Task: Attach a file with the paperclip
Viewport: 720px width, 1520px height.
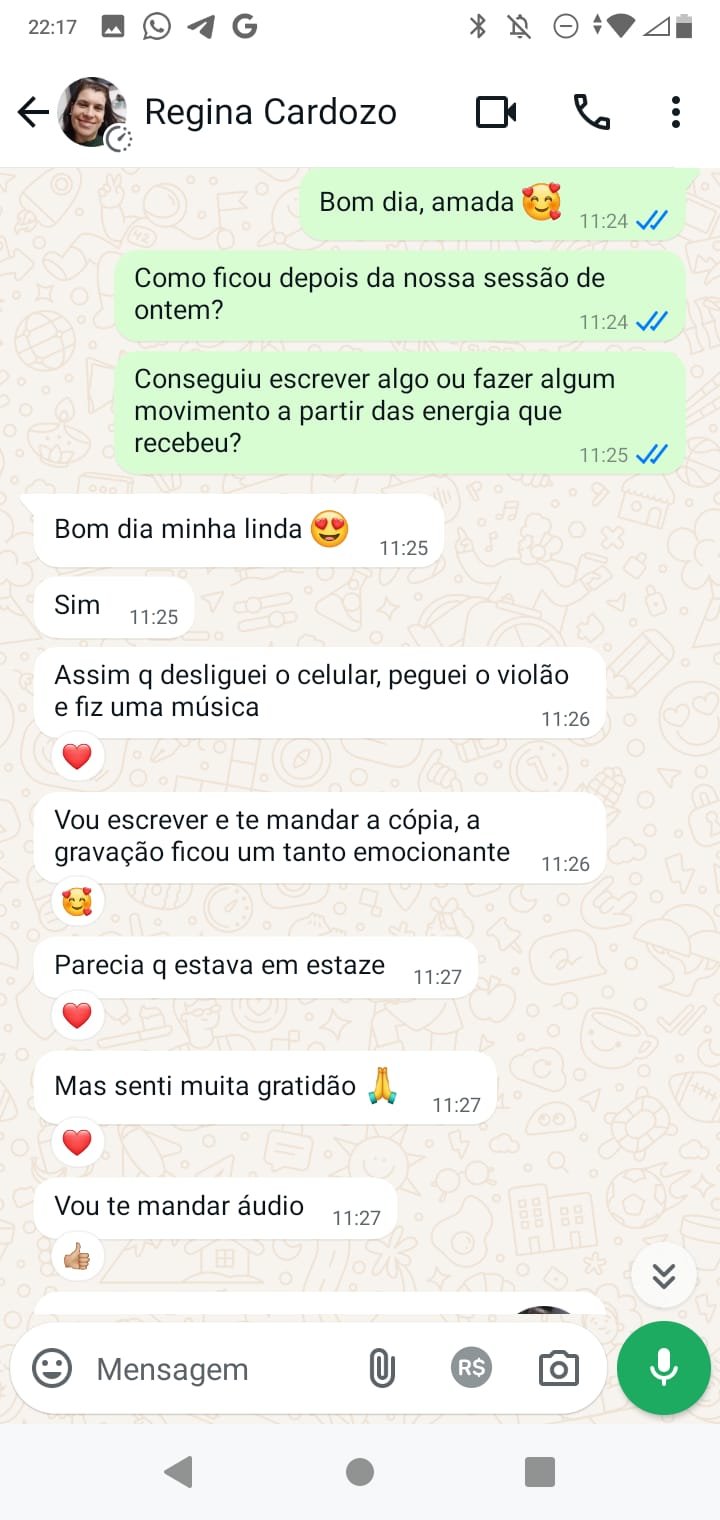Action: coord(381,1368)
